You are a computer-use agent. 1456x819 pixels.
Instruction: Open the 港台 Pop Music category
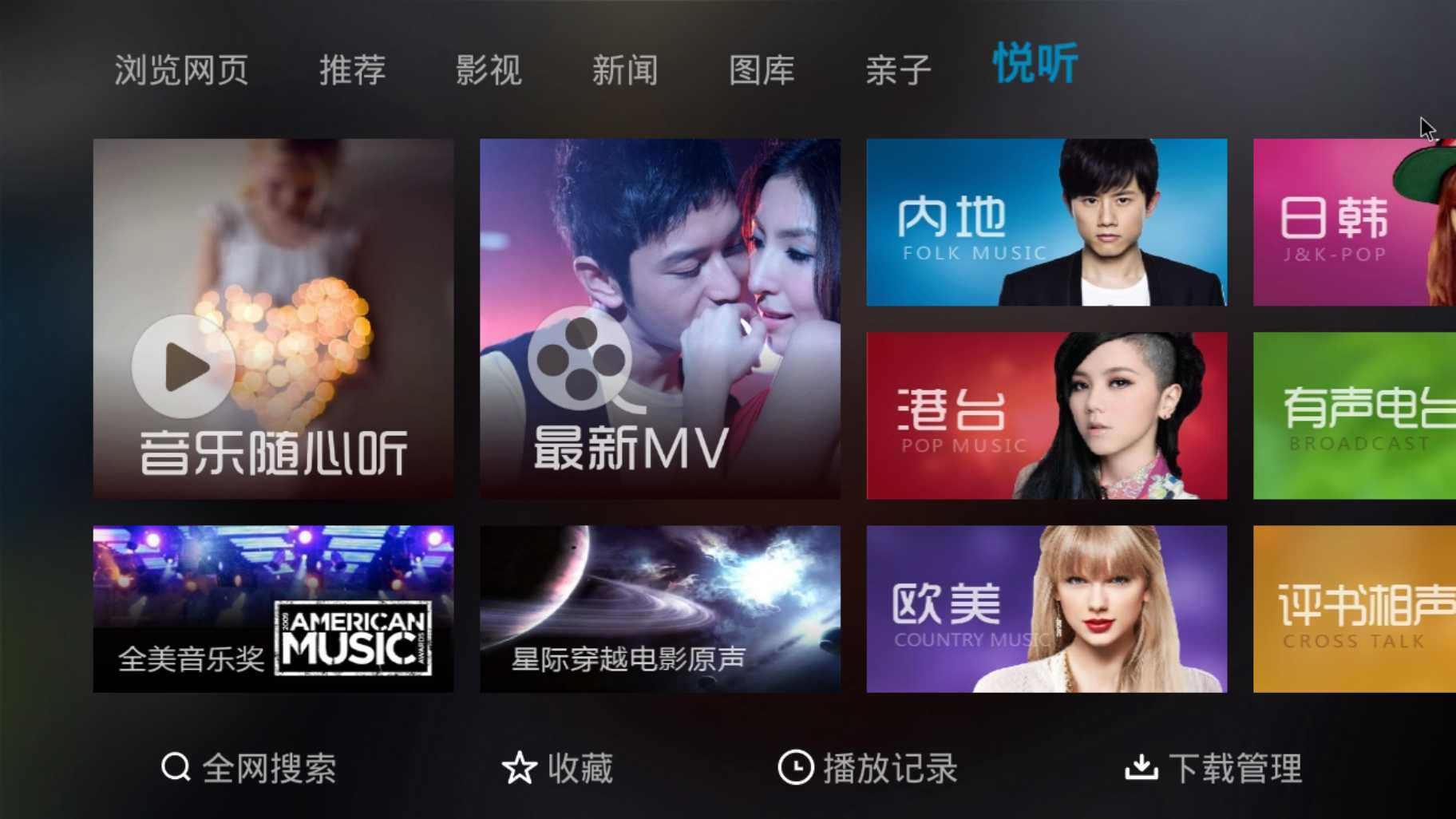click(1046, 415)
